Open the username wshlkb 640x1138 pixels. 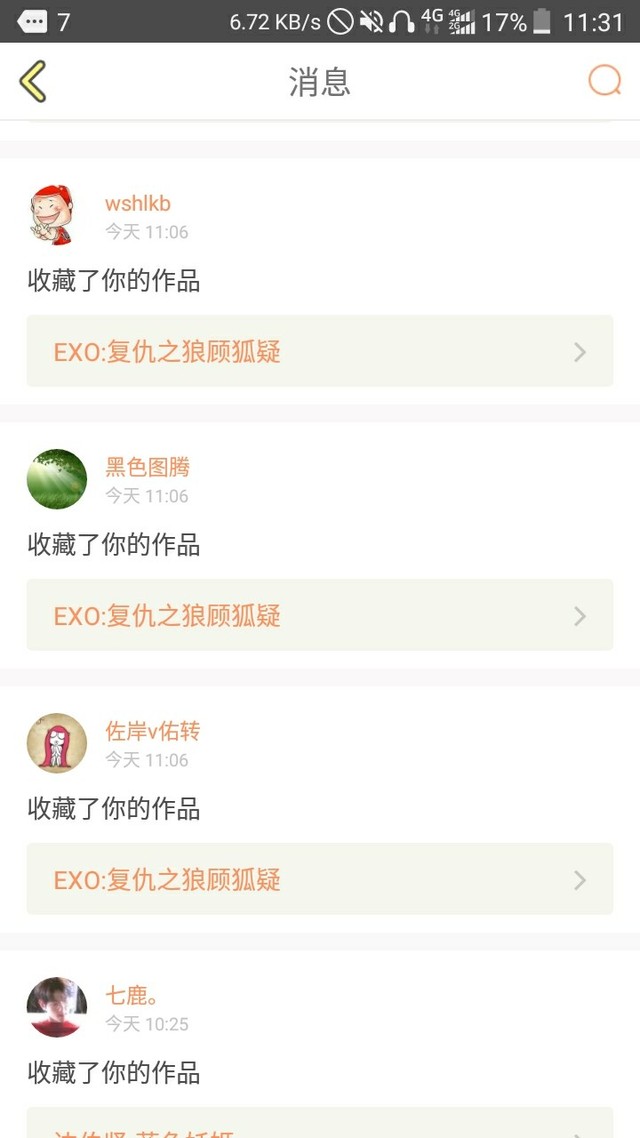tap(138, 204)
